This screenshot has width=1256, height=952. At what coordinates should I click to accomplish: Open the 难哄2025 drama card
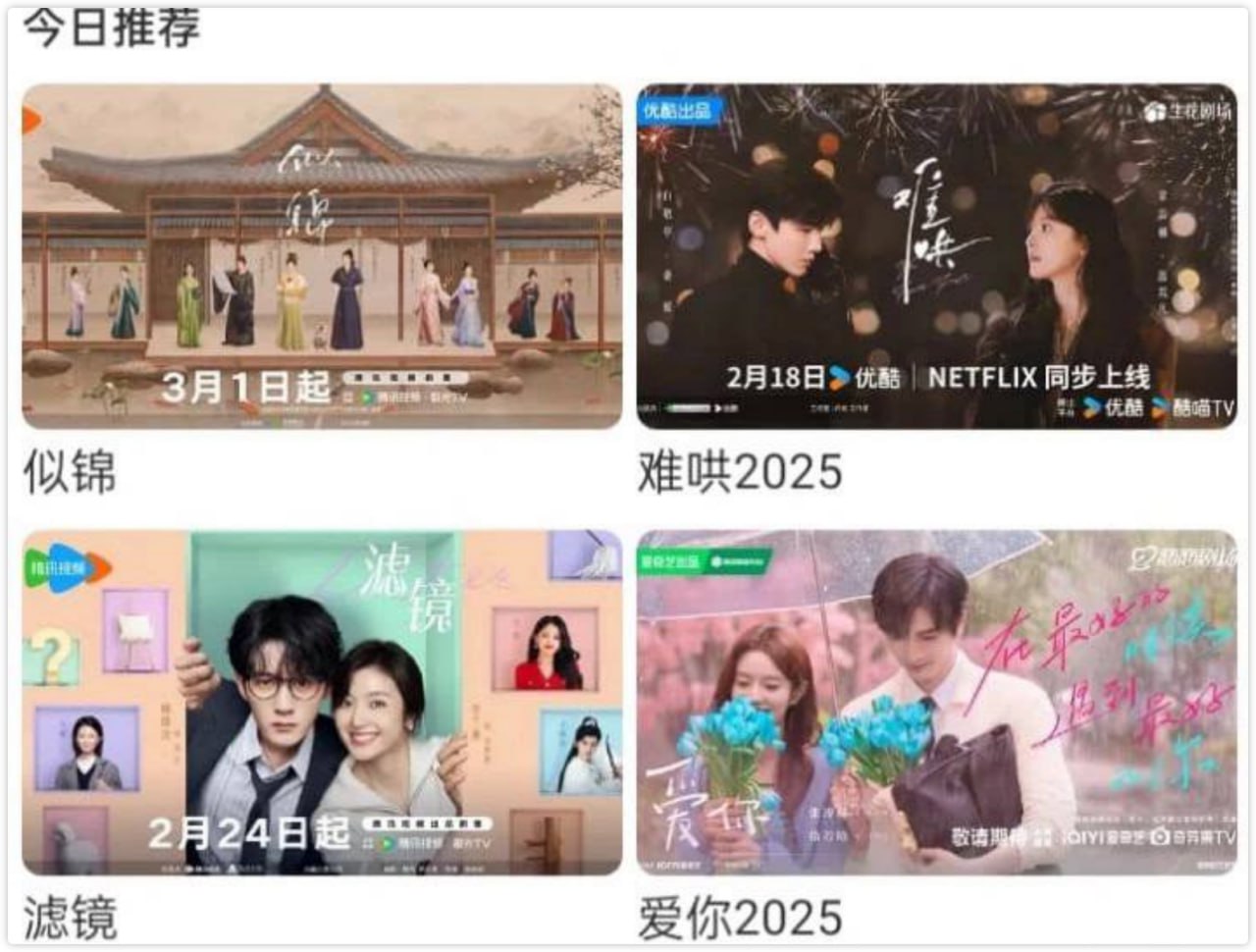point(936,256)
